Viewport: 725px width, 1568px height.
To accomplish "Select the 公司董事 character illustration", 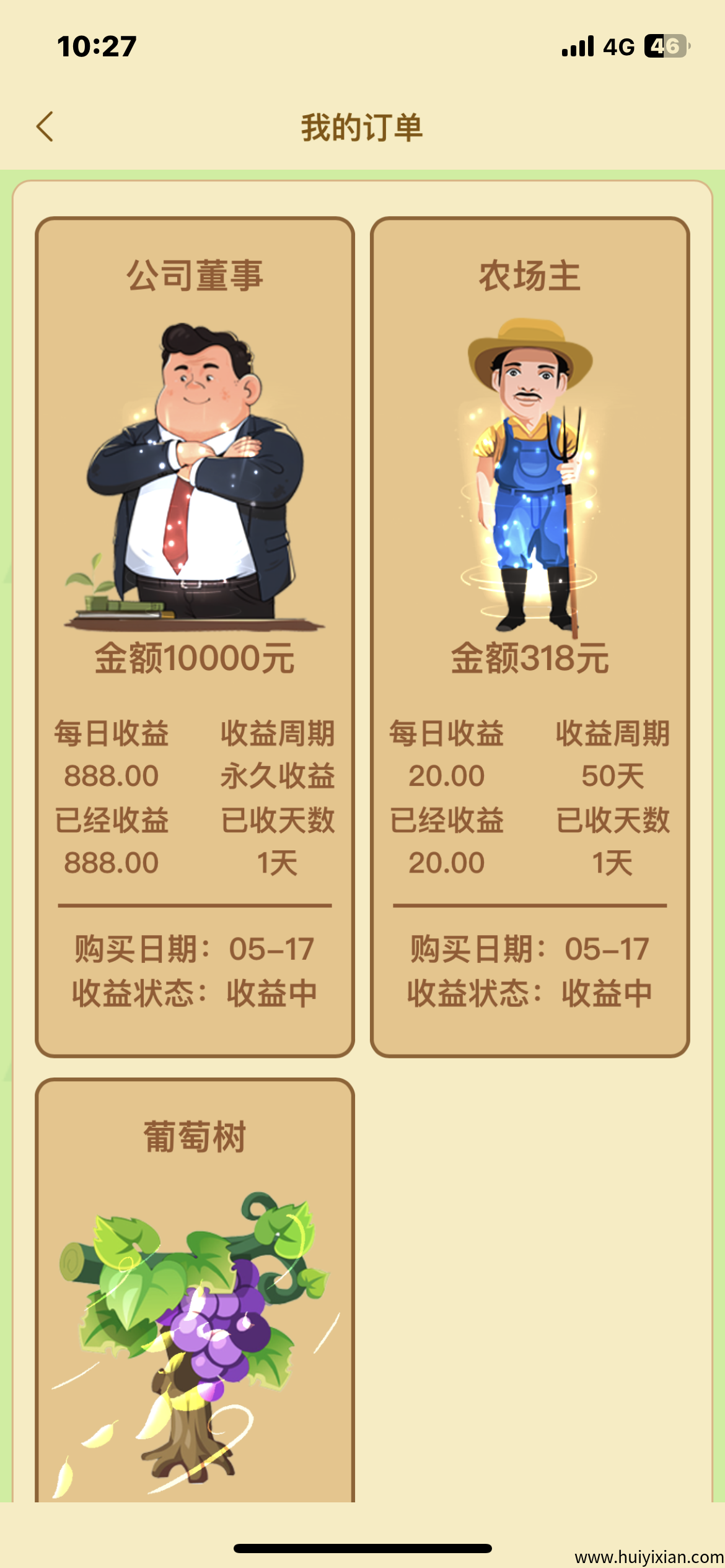I will (x=192, y=477).
